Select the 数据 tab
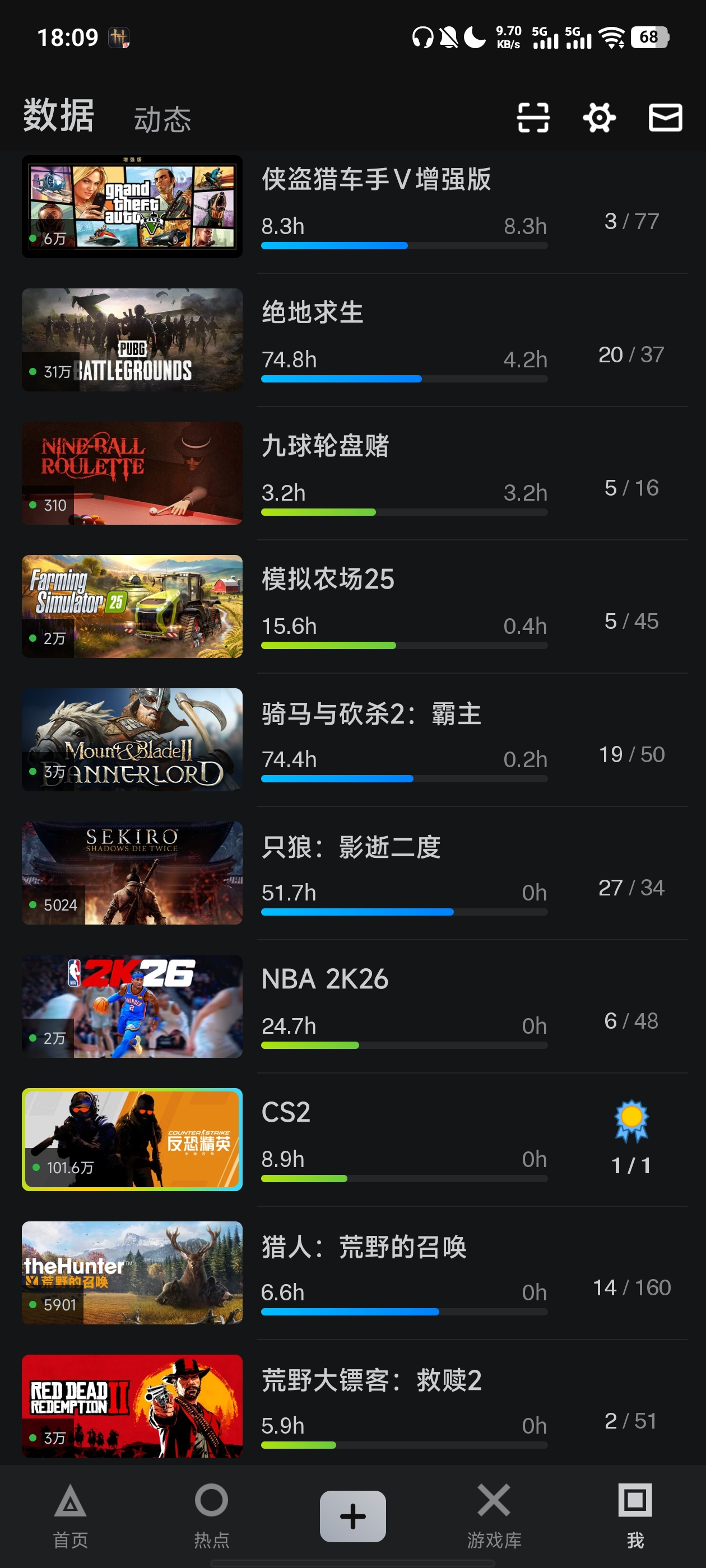Screen dimensions: 706x1568 click(x=58, y=116)
